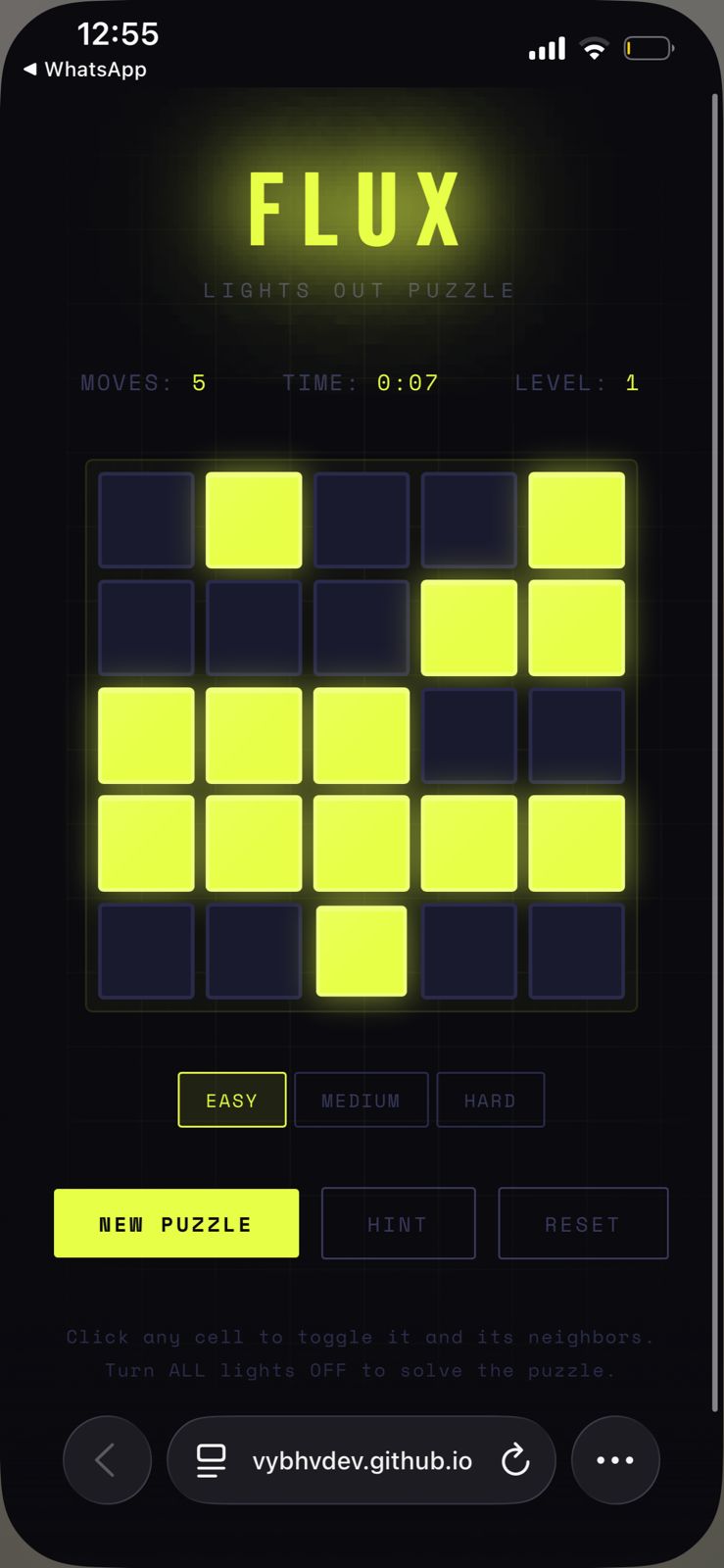
Task: Select Easy difficulty
Action: (232, 1100)
